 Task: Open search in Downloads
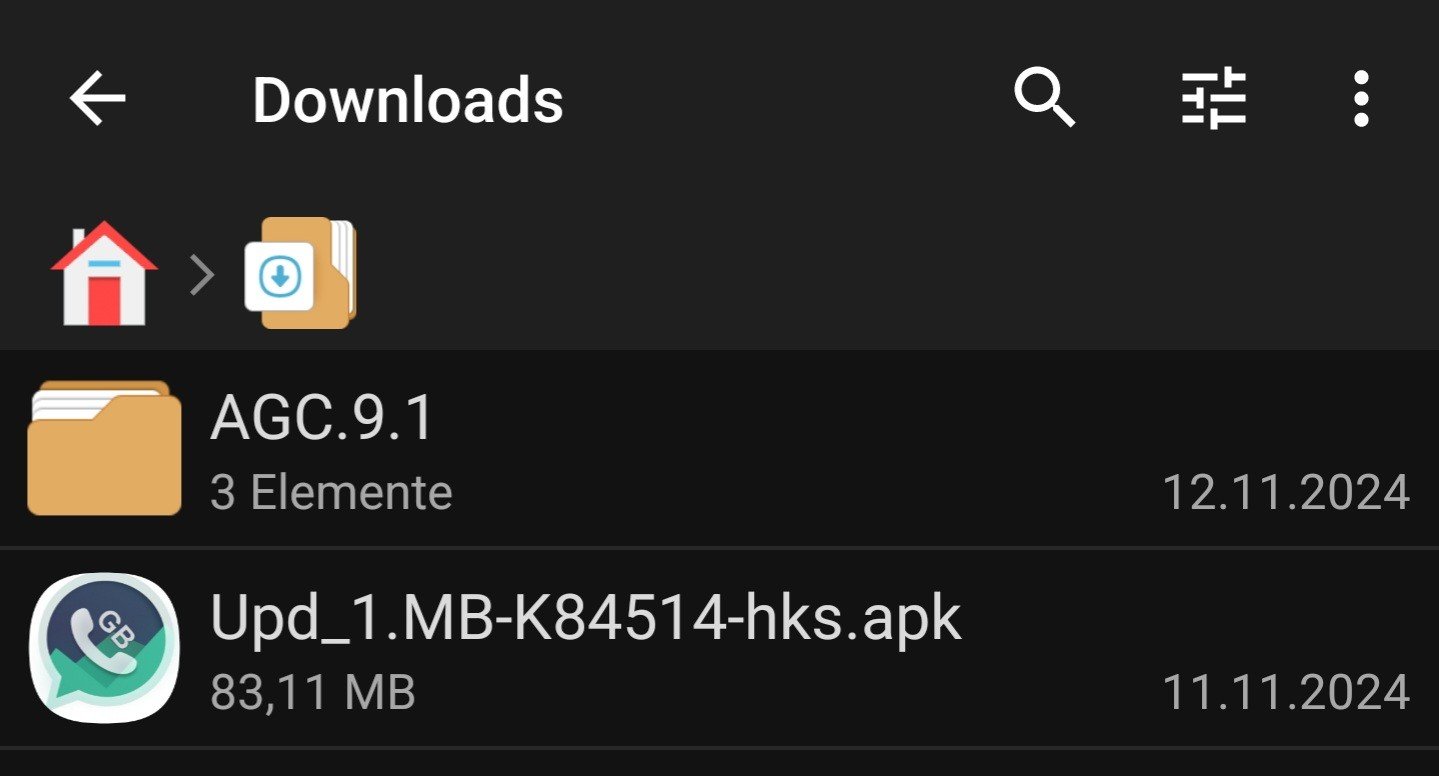1044,99
